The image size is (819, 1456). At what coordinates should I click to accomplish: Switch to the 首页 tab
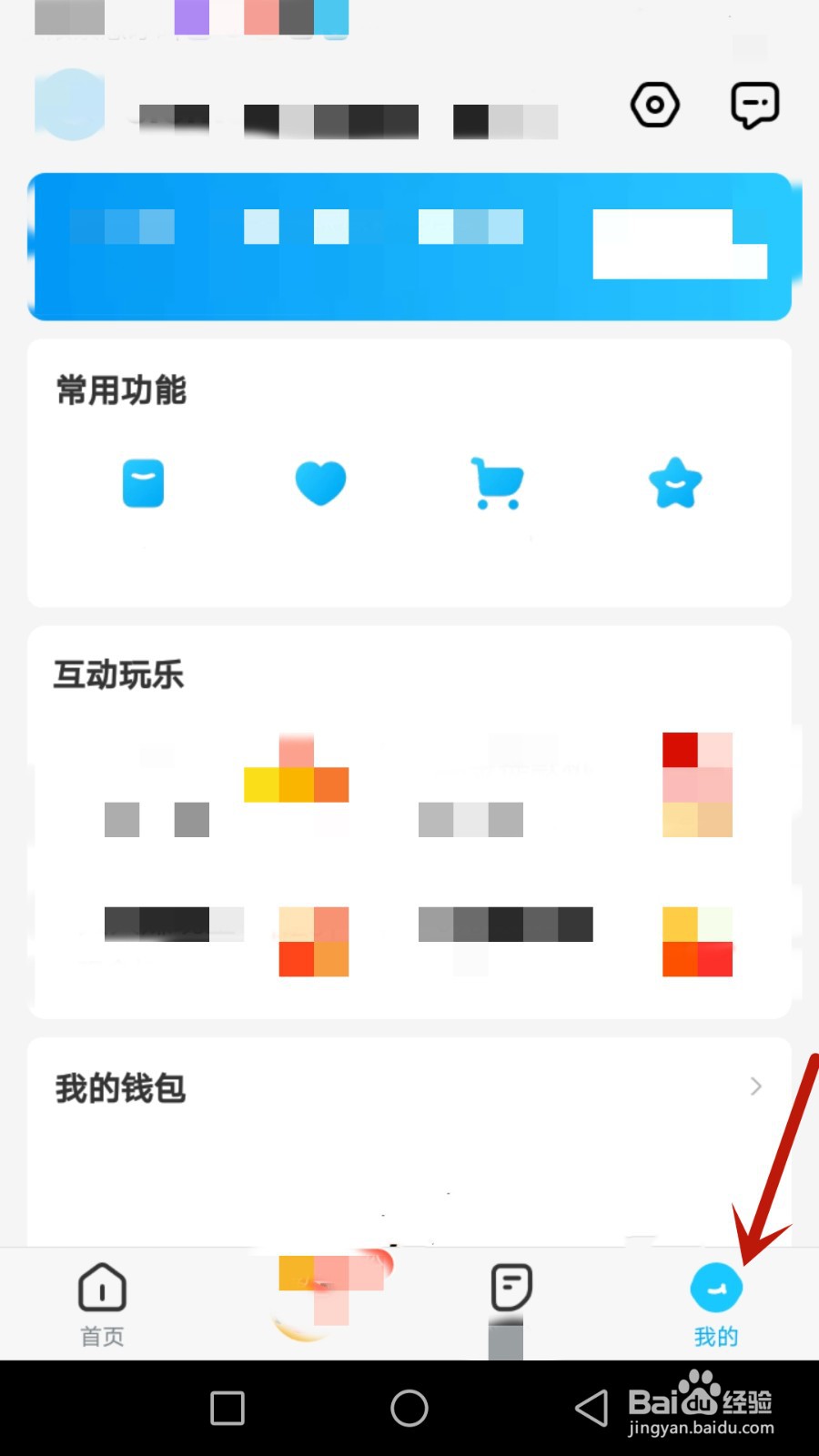[x=101, y=1303]
